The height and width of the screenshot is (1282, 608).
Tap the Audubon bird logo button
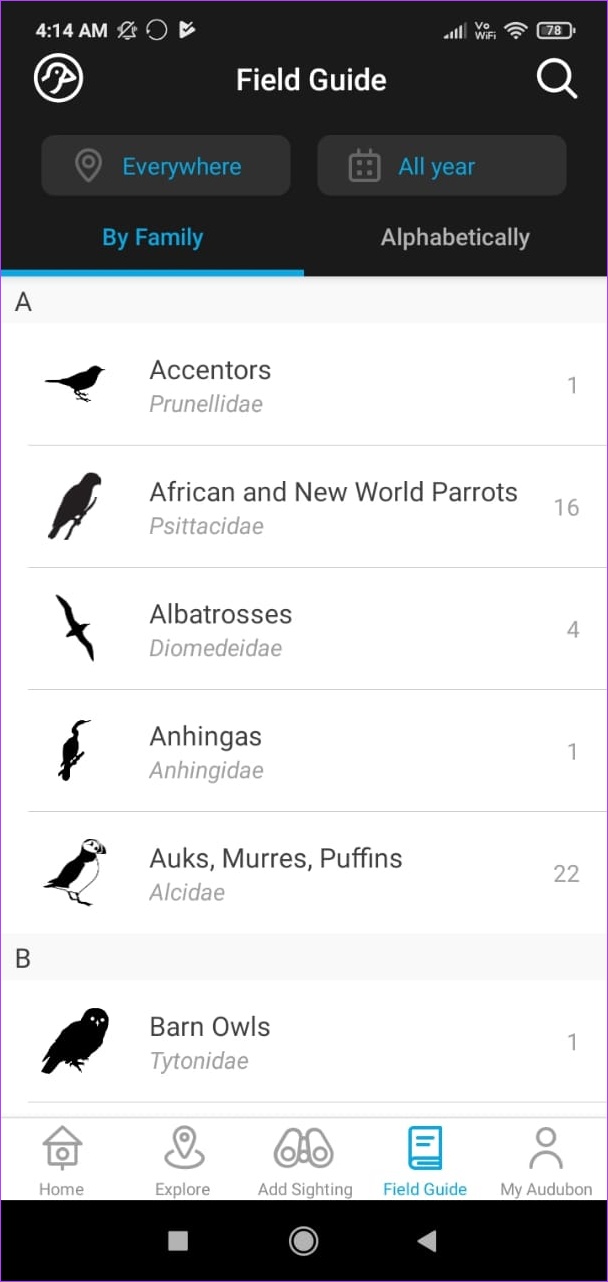58,78
